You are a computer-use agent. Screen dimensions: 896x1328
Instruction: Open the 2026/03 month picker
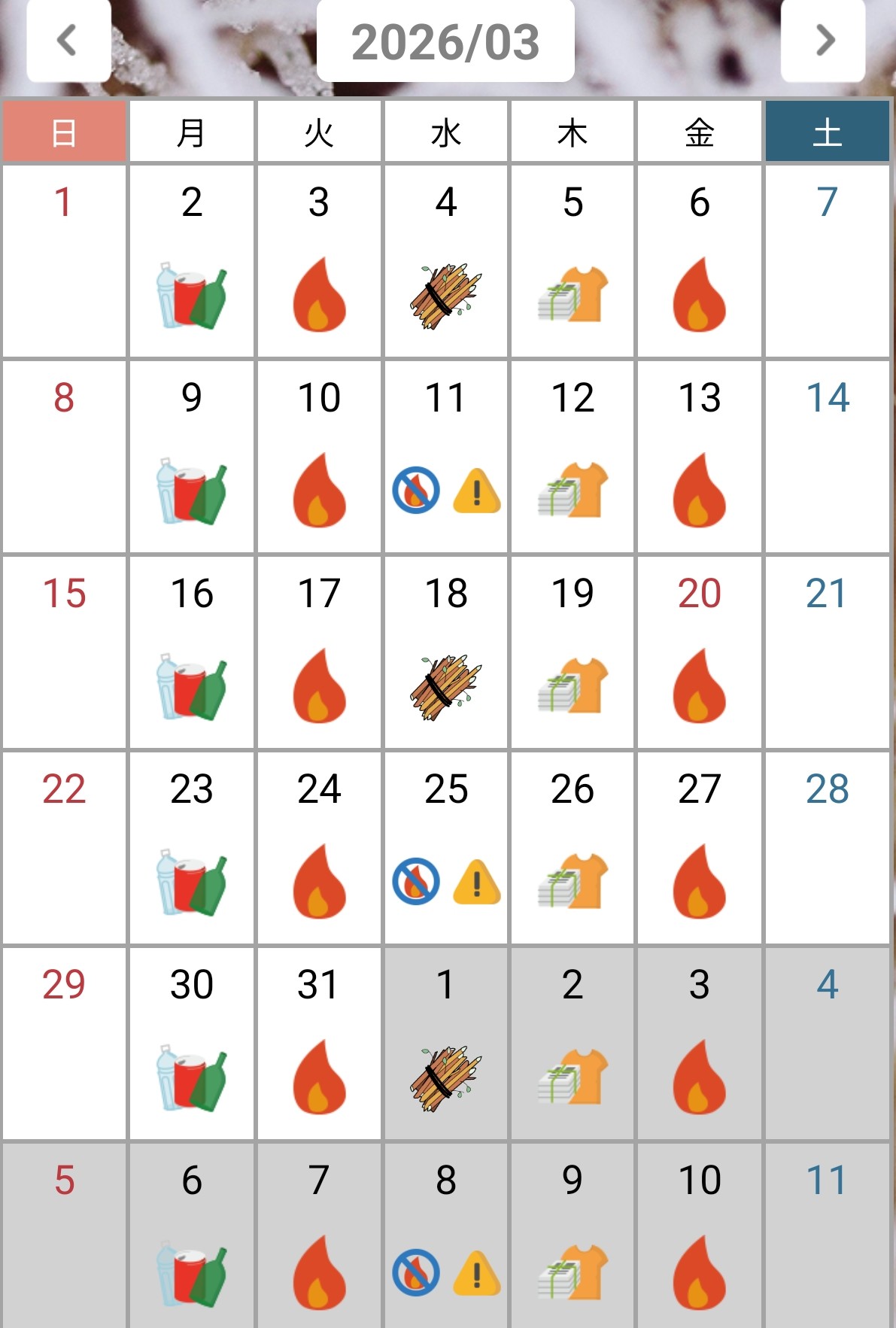[445, 42]
